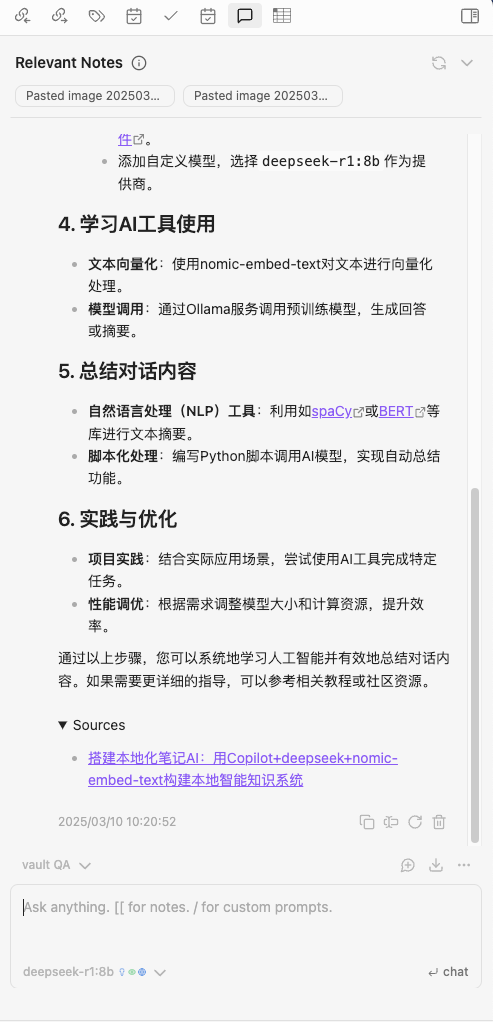Delete the AI response message
This screenshot has width=493, height=1022.
coord(440,822)
